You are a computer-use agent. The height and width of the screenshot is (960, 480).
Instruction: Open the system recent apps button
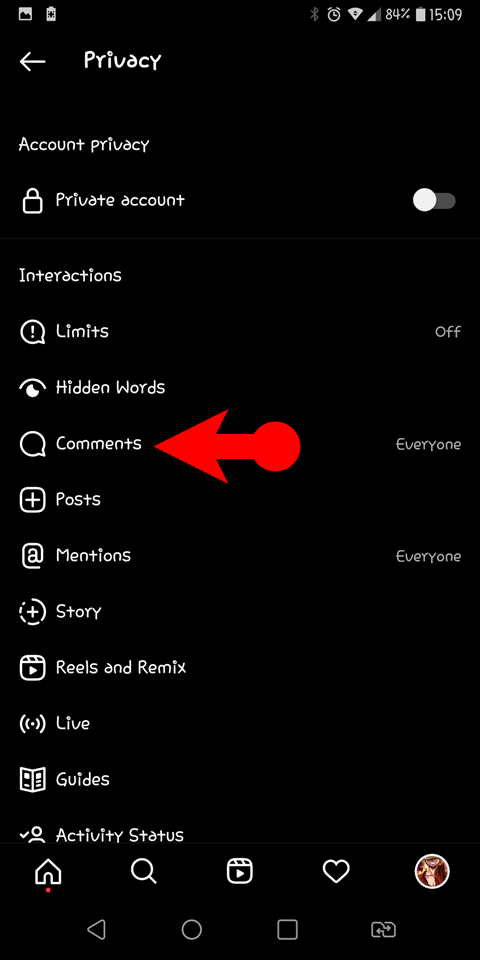[x=287, y=929]
